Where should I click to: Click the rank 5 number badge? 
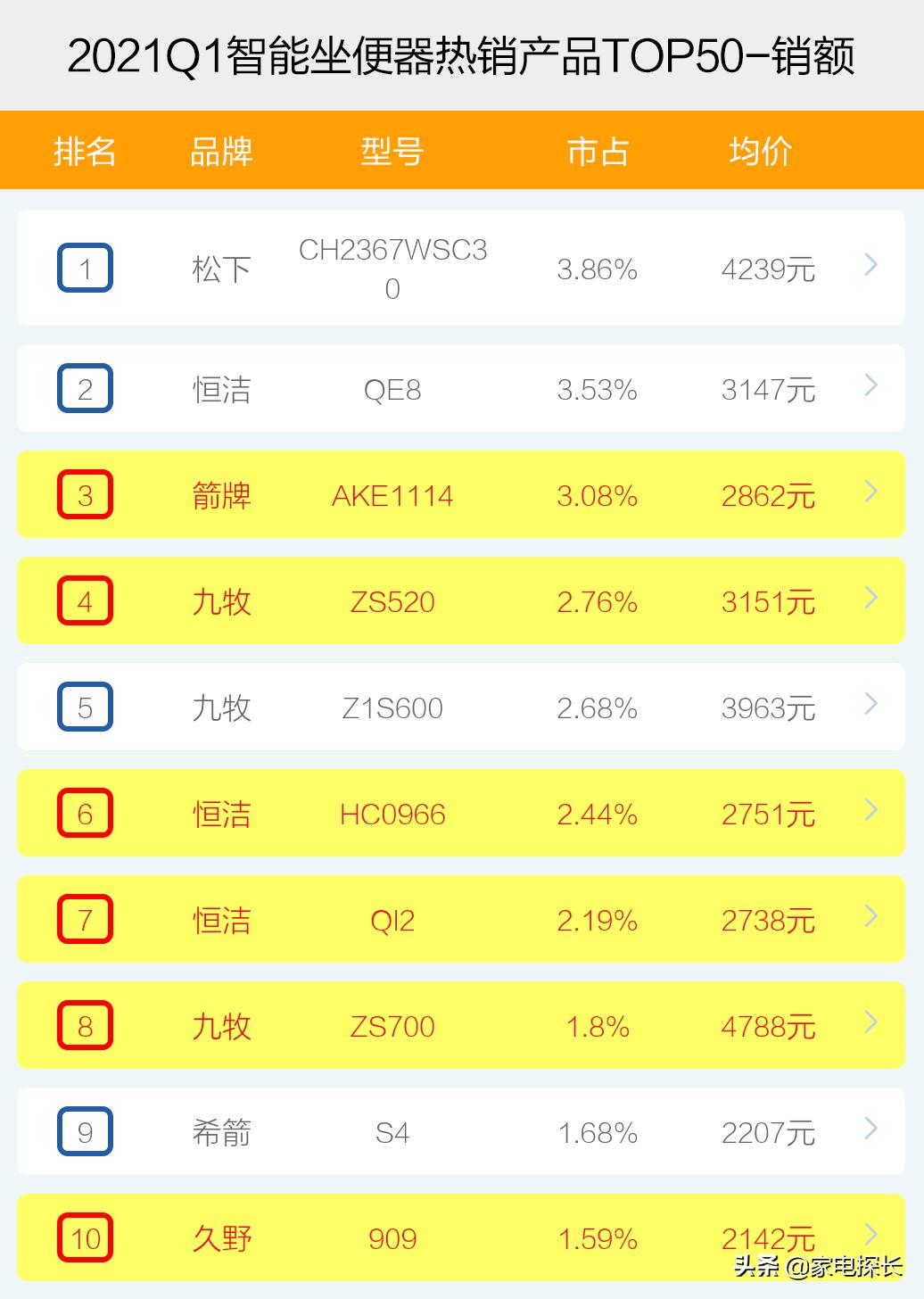86,707
